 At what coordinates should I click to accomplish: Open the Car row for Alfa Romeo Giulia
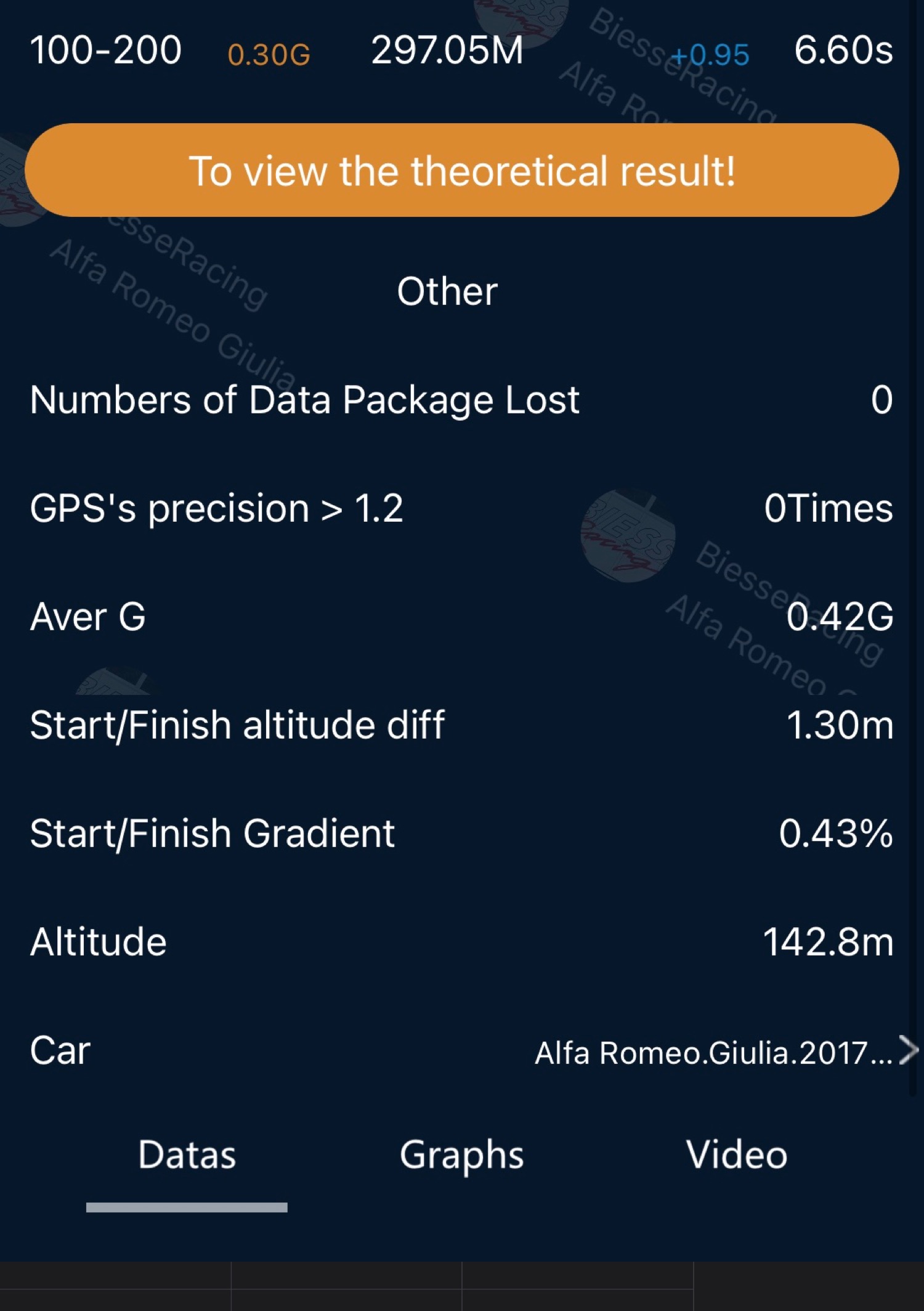tap(715, 1052)
